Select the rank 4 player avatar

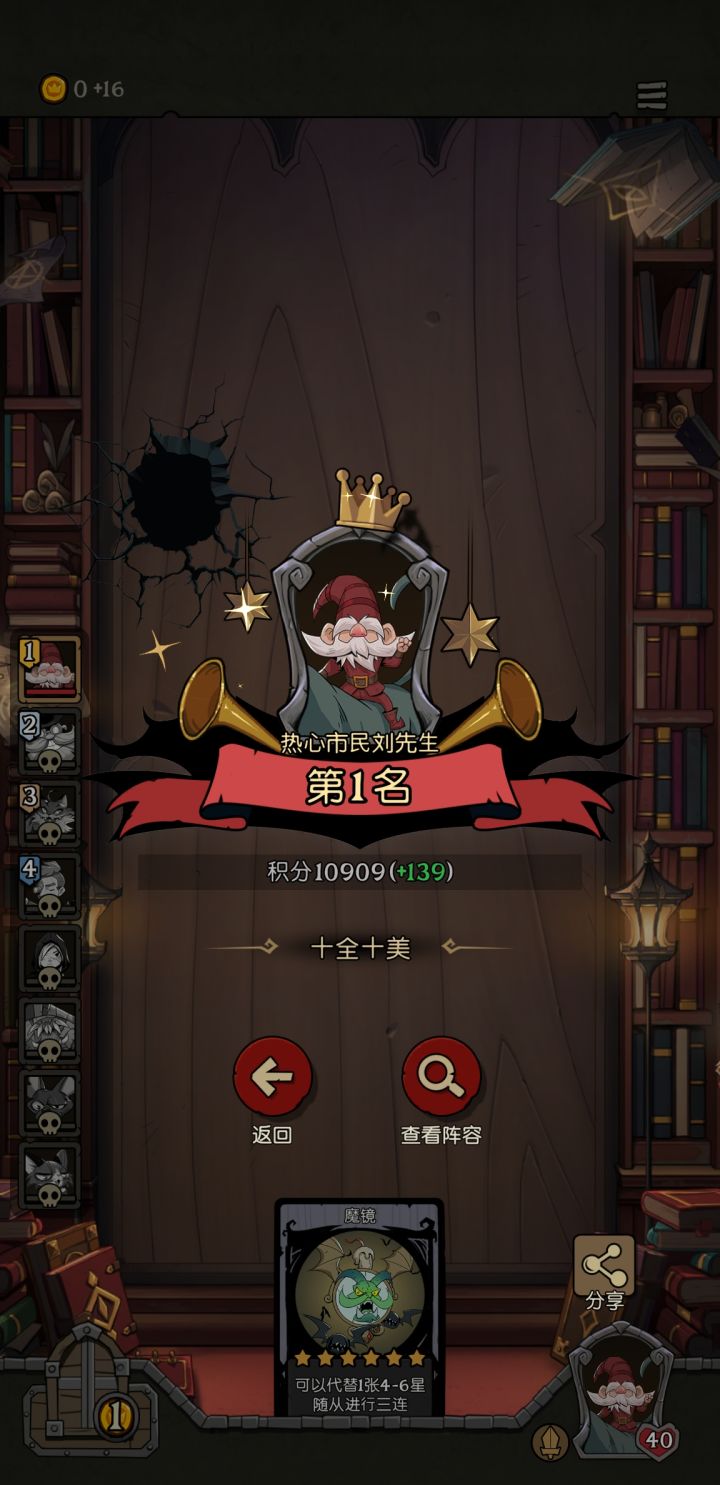coord(49,885)
